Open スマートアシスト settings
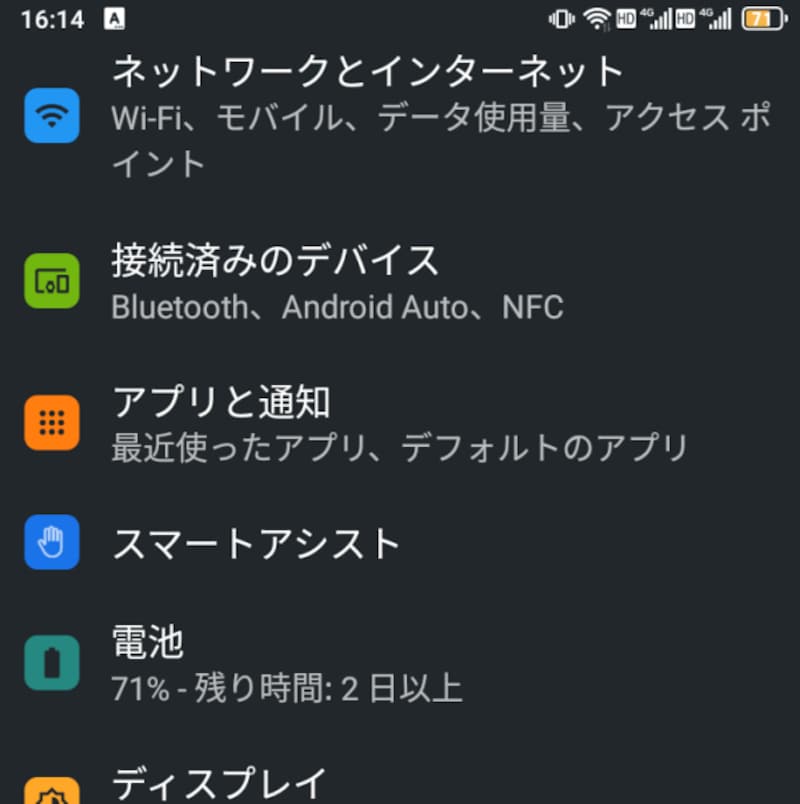 point(256,544)
